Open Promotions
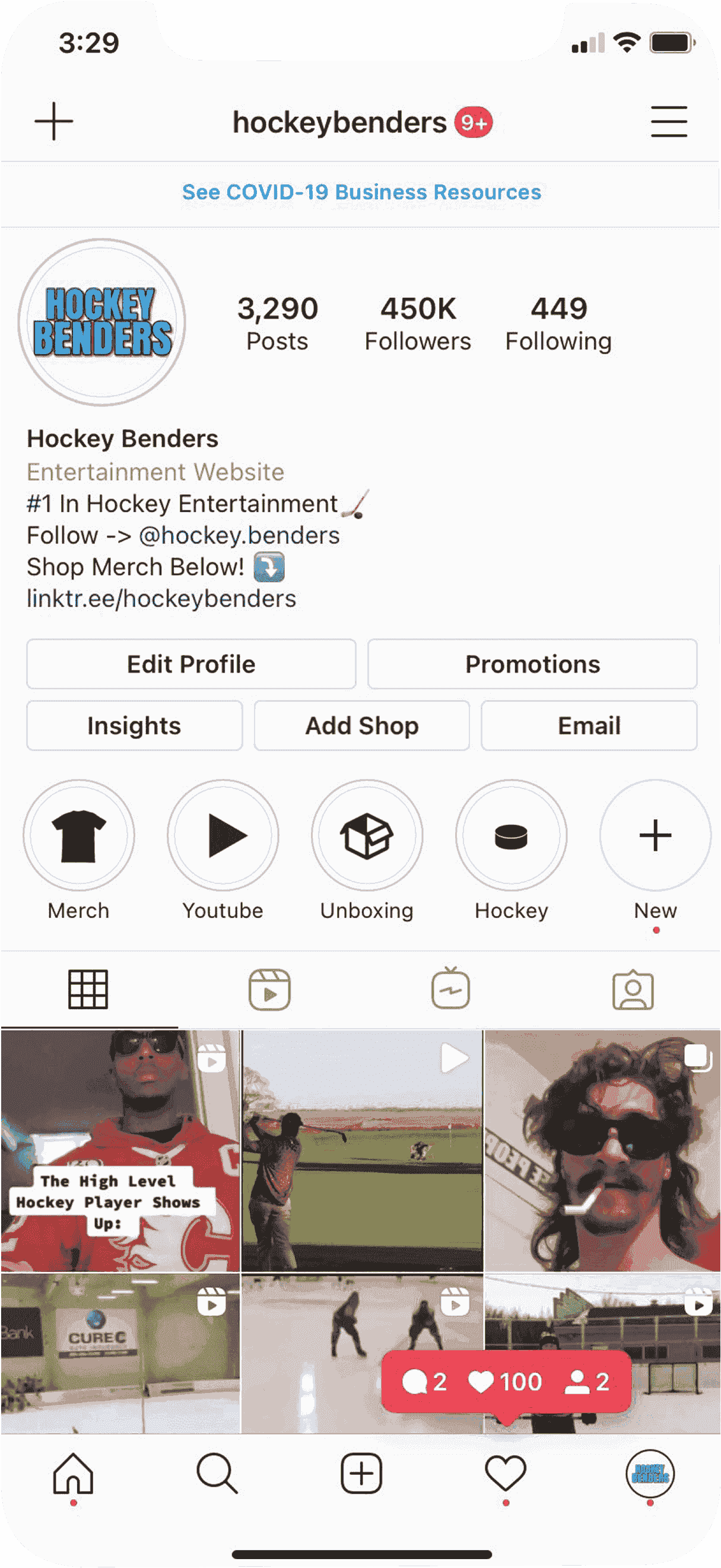This screenshot has width=721, height=1568. (x=532, y=664)
